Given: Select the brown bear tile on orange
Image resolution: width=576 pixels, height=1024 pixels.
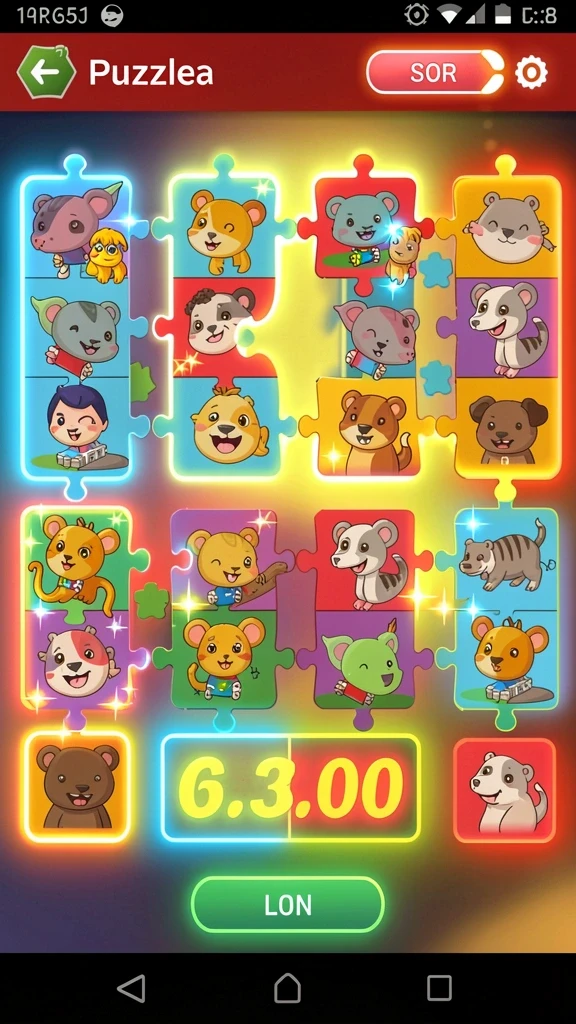Looking at the screenshot, I should (x=78, y=786).
